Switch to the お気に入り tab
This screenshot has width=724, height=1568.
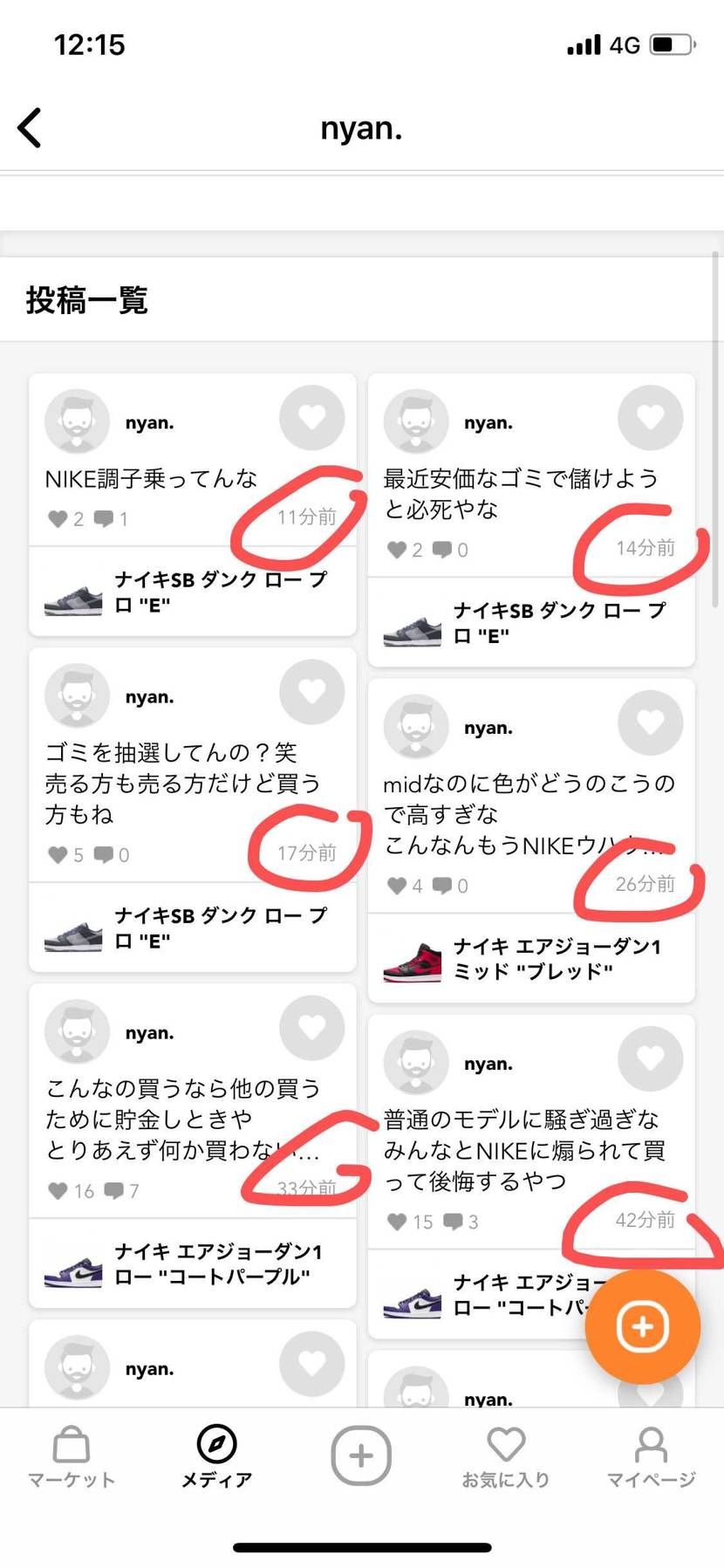(506, 1457)
